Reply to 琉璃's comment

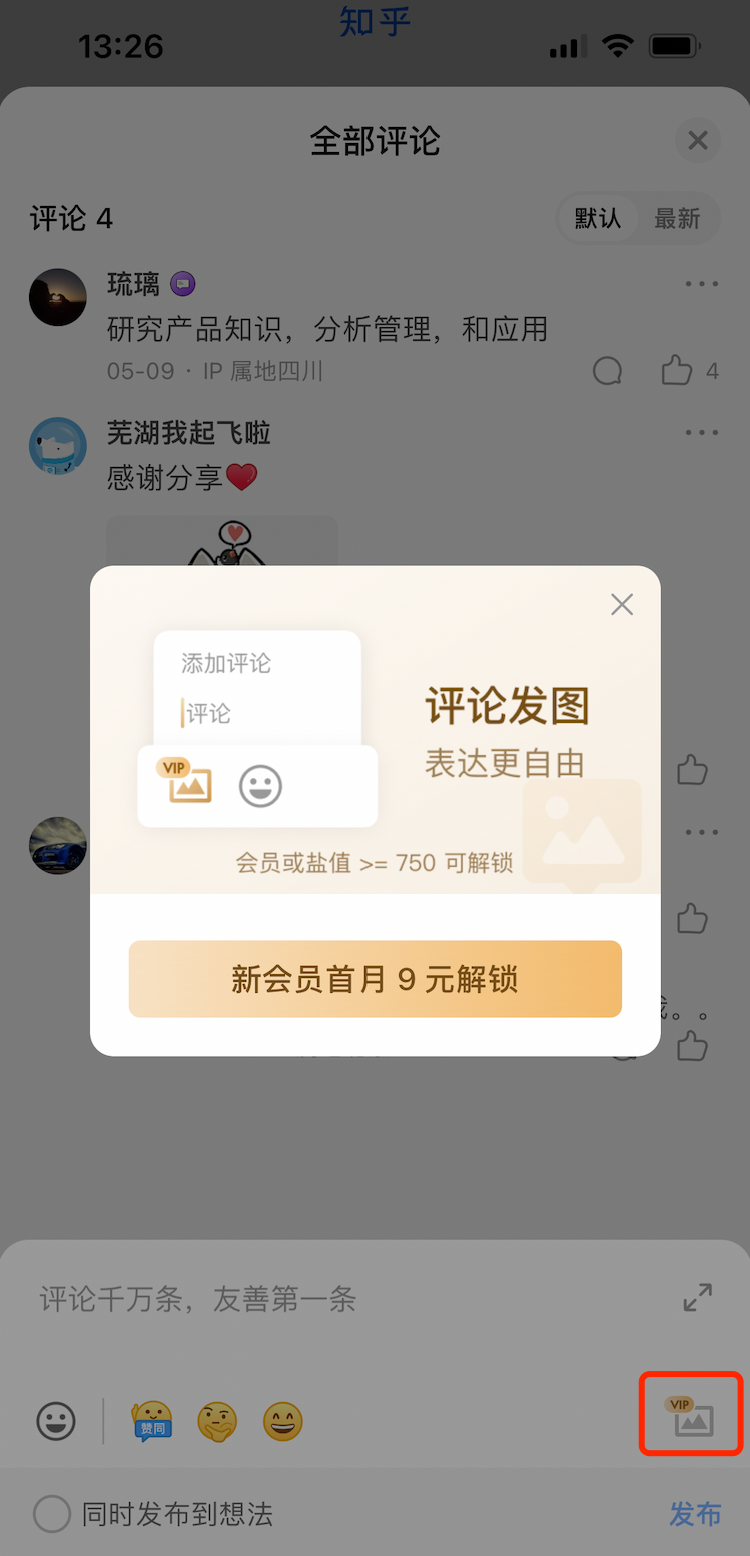pyautogui.click(x=608, y=371)
